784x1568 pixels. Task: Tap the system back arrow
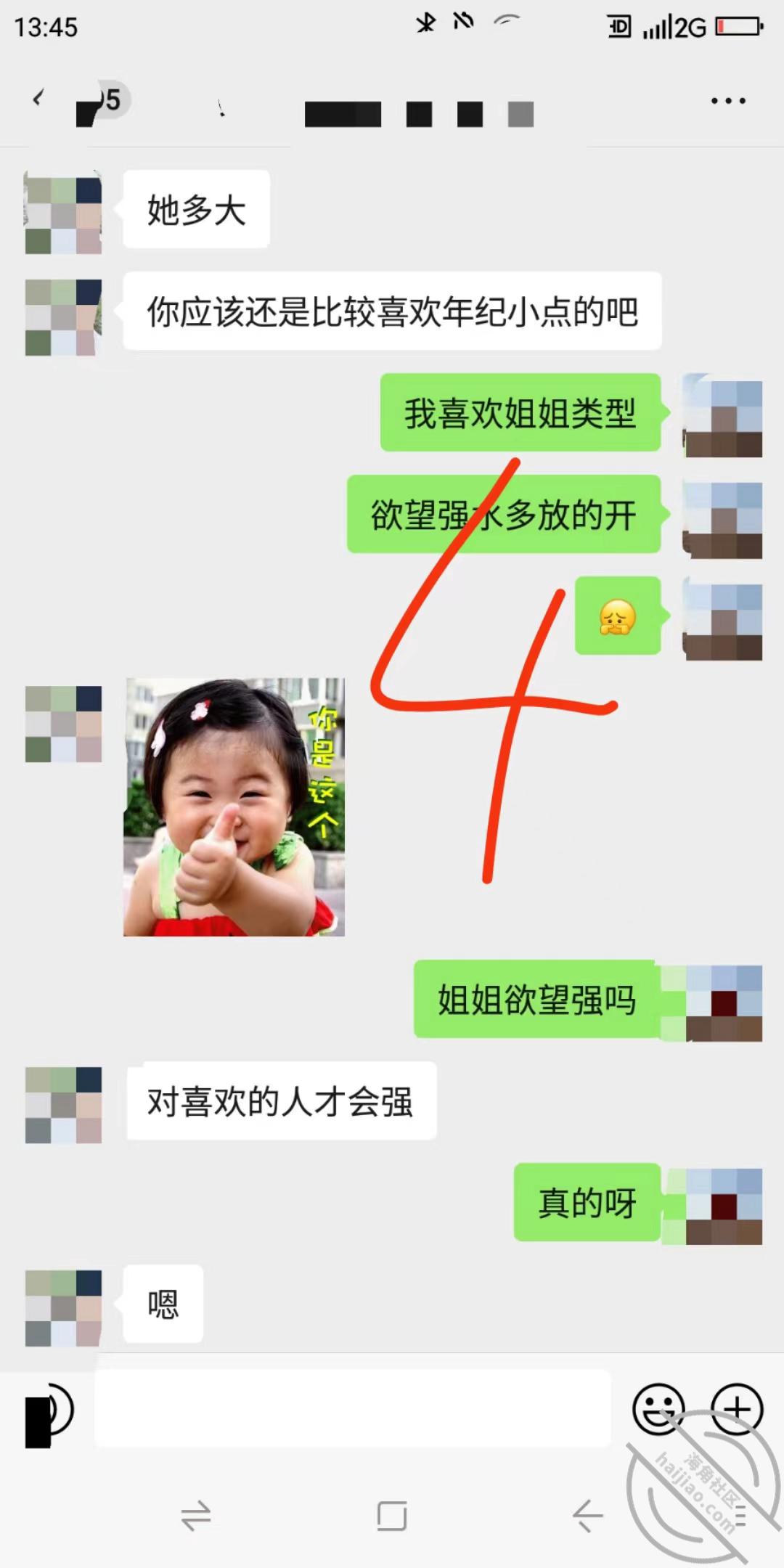click(x=587, y=1516)
